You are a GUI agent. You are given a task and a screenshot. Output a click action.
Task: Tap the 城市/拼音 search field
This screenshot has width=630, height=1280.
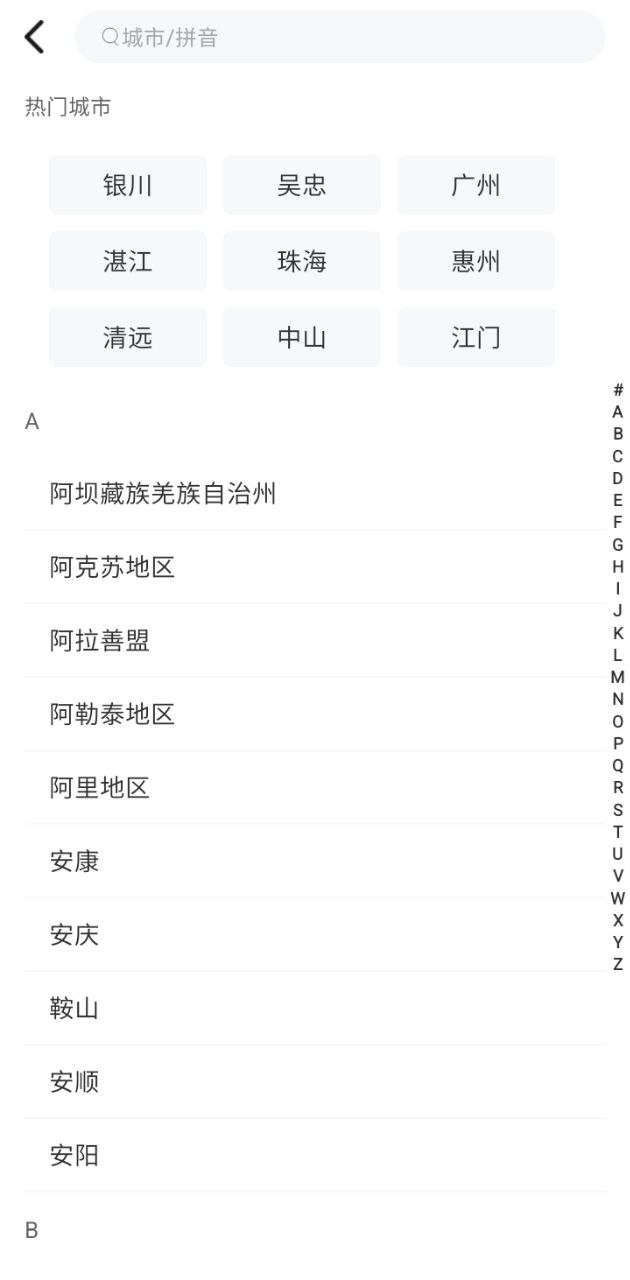coord(340,37)
